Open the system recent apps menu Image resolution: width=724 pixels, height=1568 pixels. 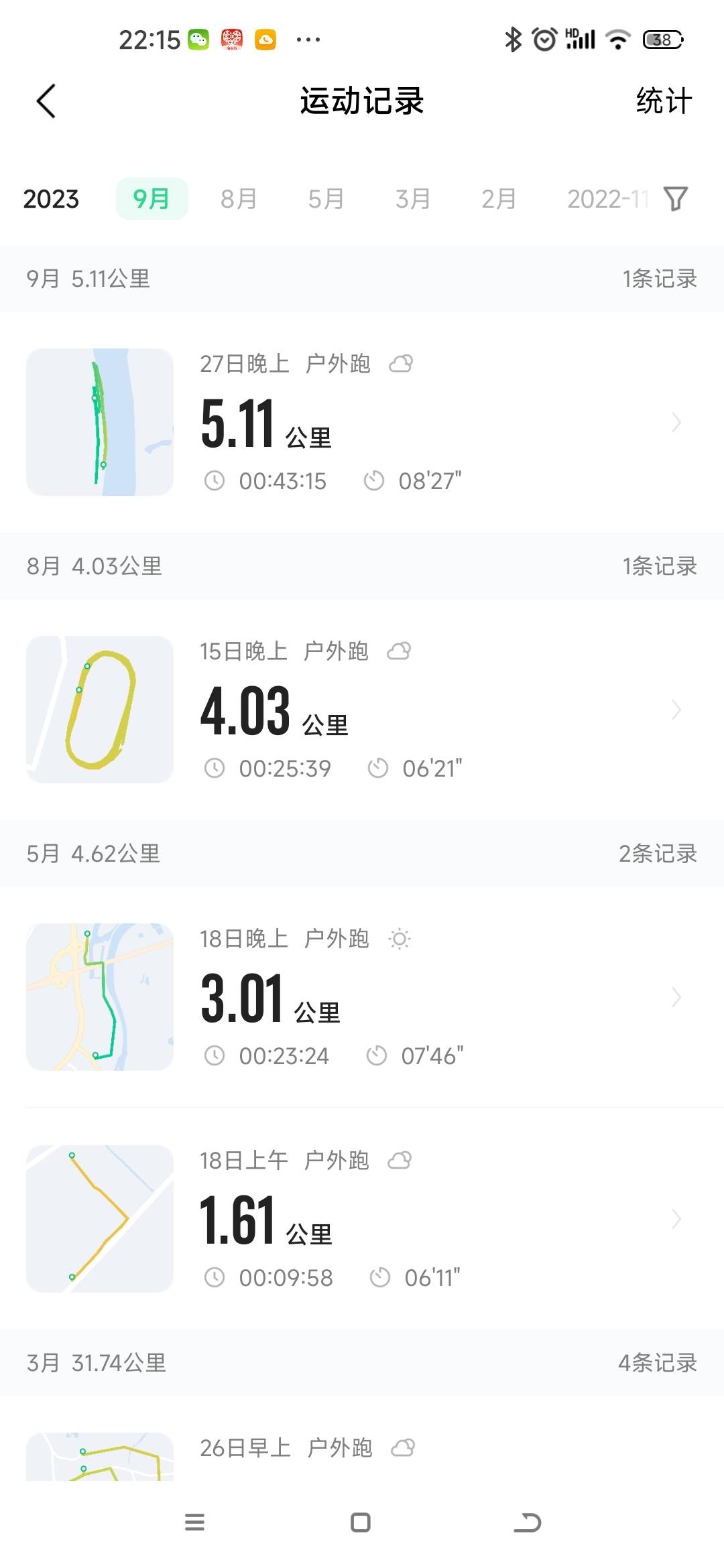tap(194, 1522)
